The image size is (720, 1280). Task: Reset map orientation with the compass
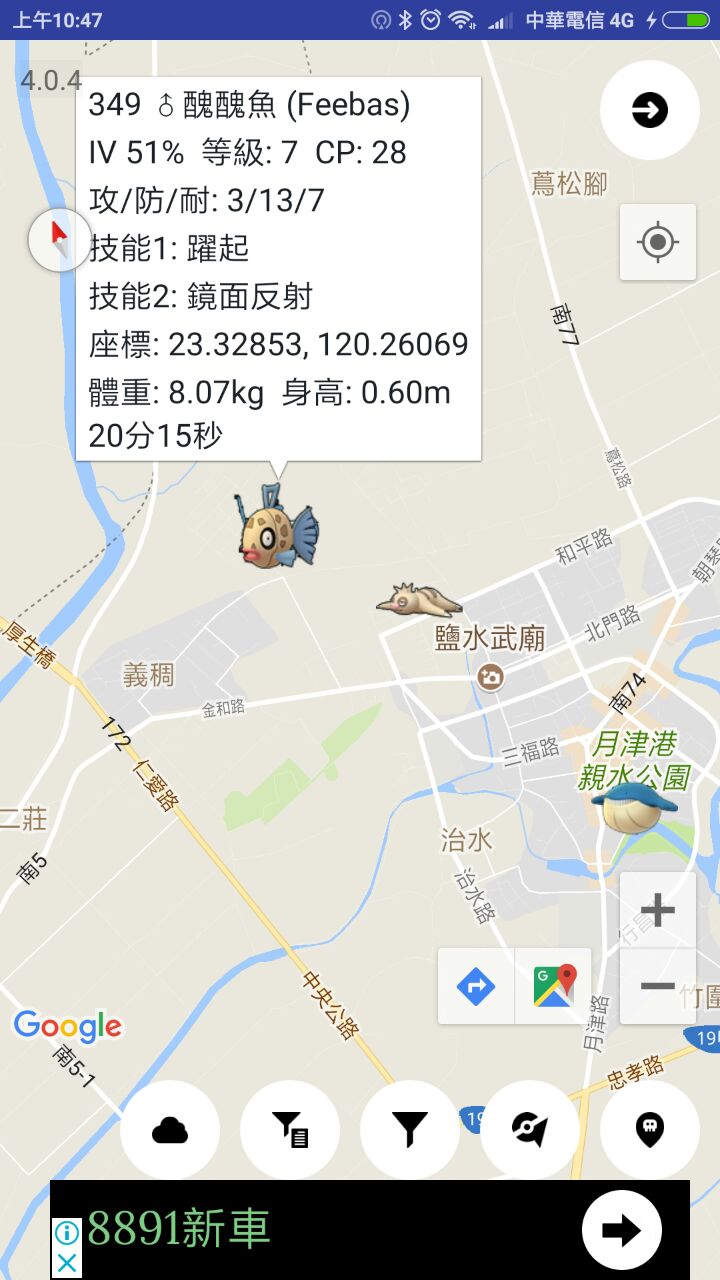coord(59,240)
